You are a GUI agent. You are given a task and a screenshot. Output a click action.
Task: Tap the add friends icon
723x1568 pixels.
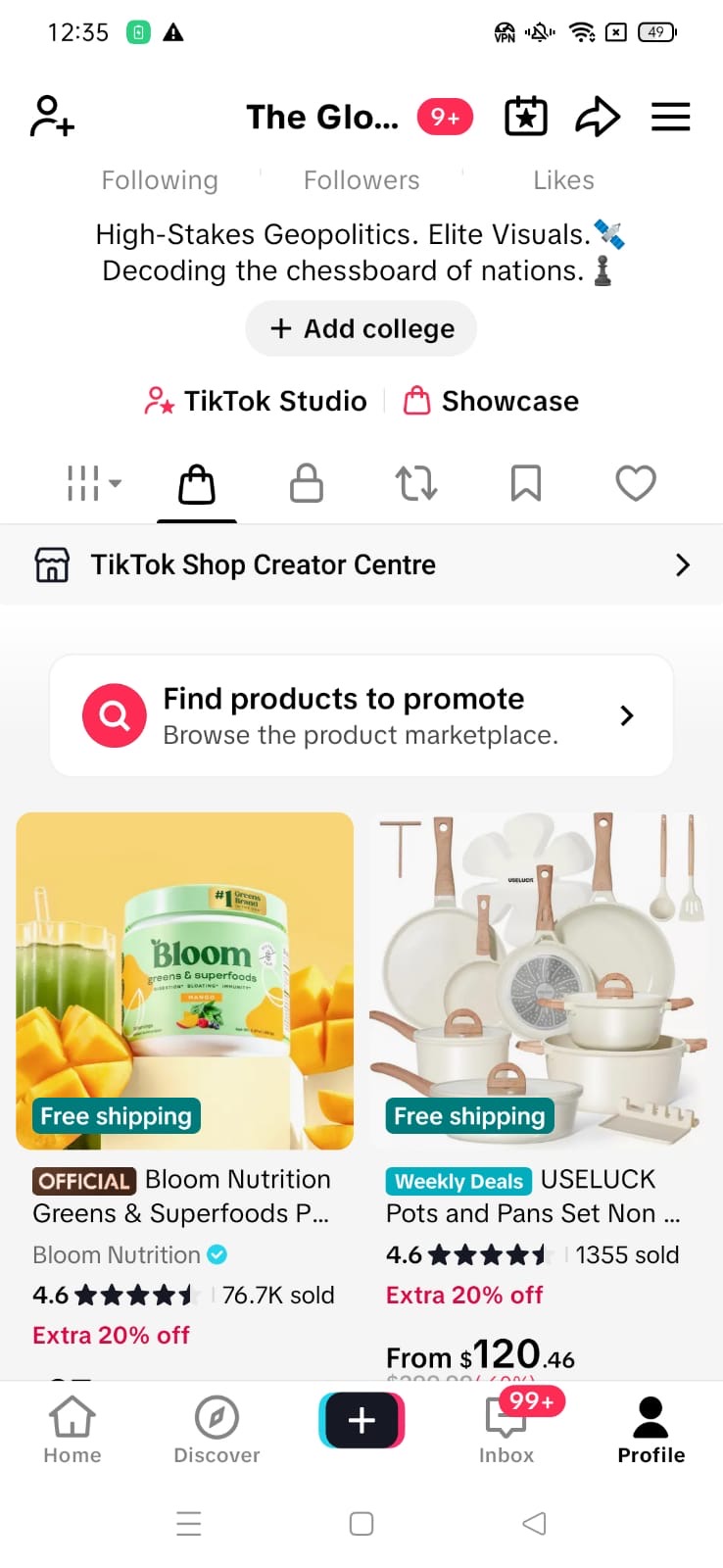pos(52,117)
